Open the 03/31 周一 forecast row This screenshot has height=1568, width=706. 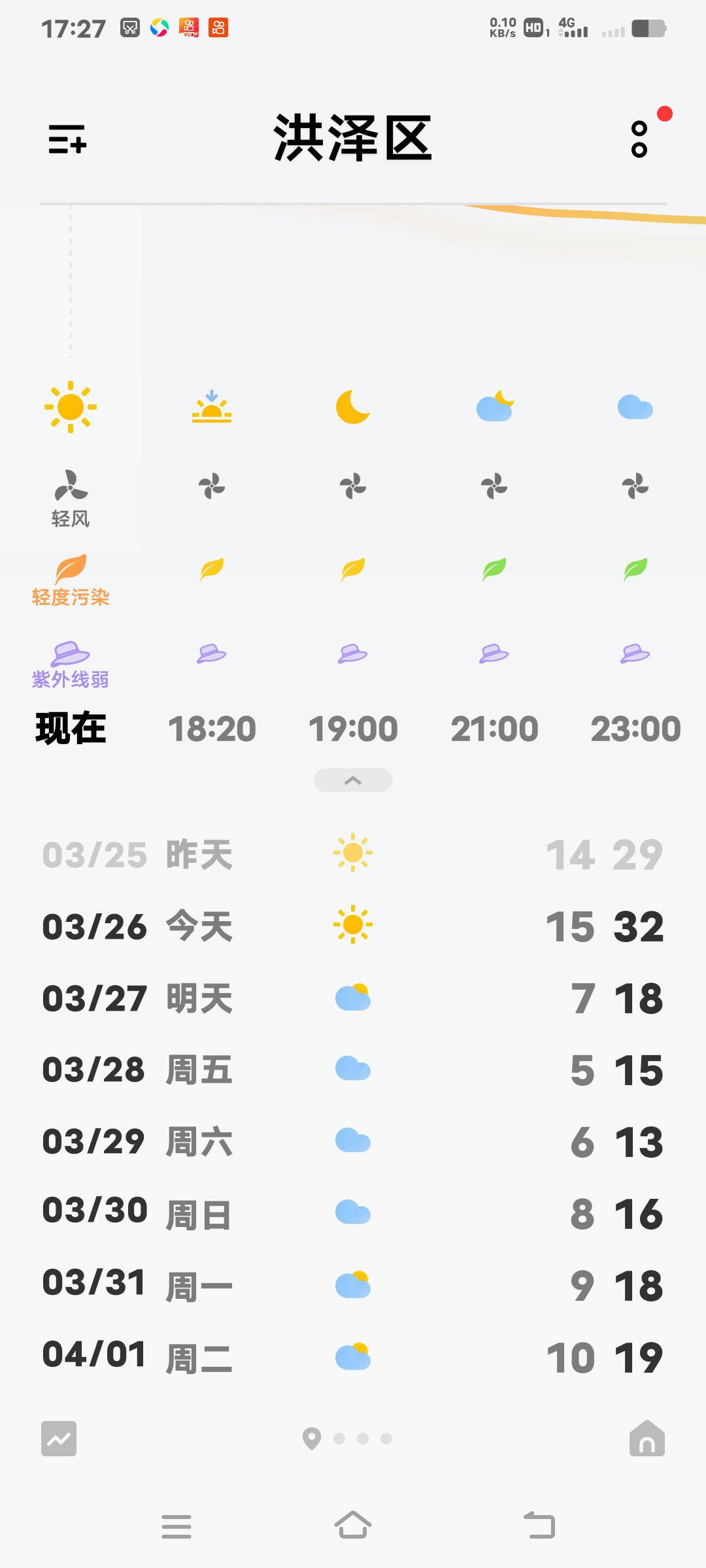point(353,1286)
